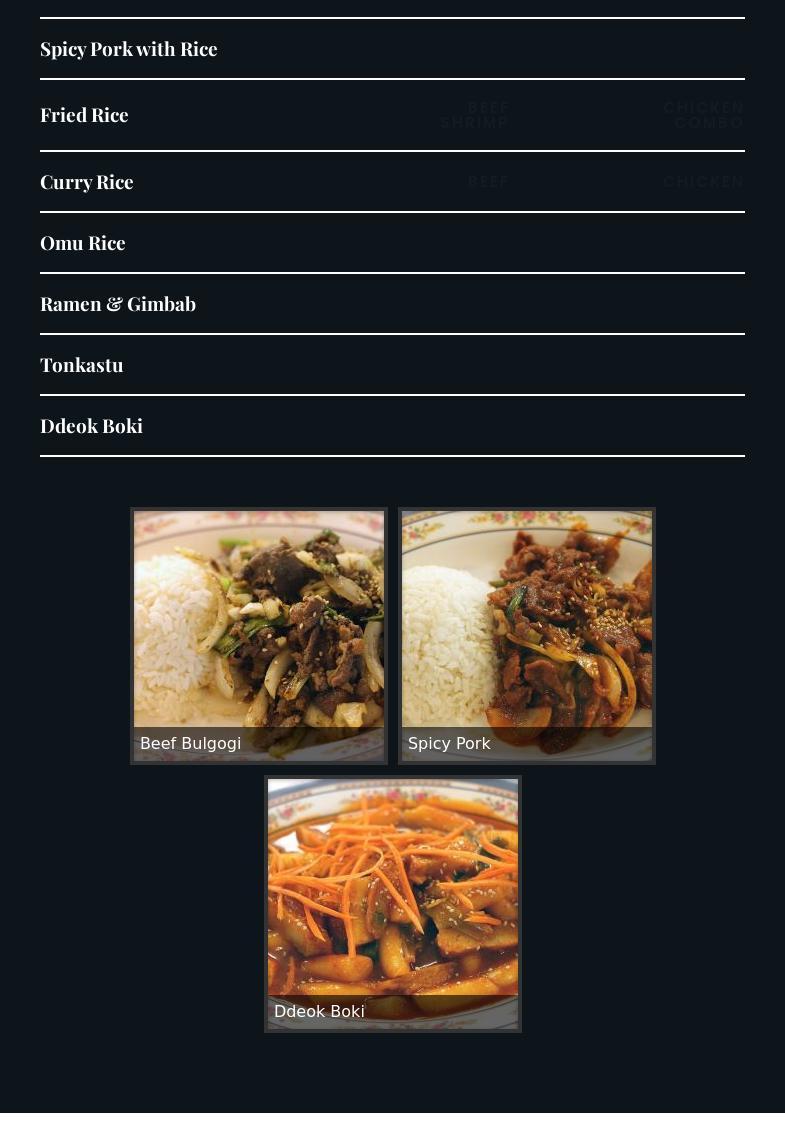Expand the Fried Rice menu section
The image size is (785, 1128).
tap(84, 114)
